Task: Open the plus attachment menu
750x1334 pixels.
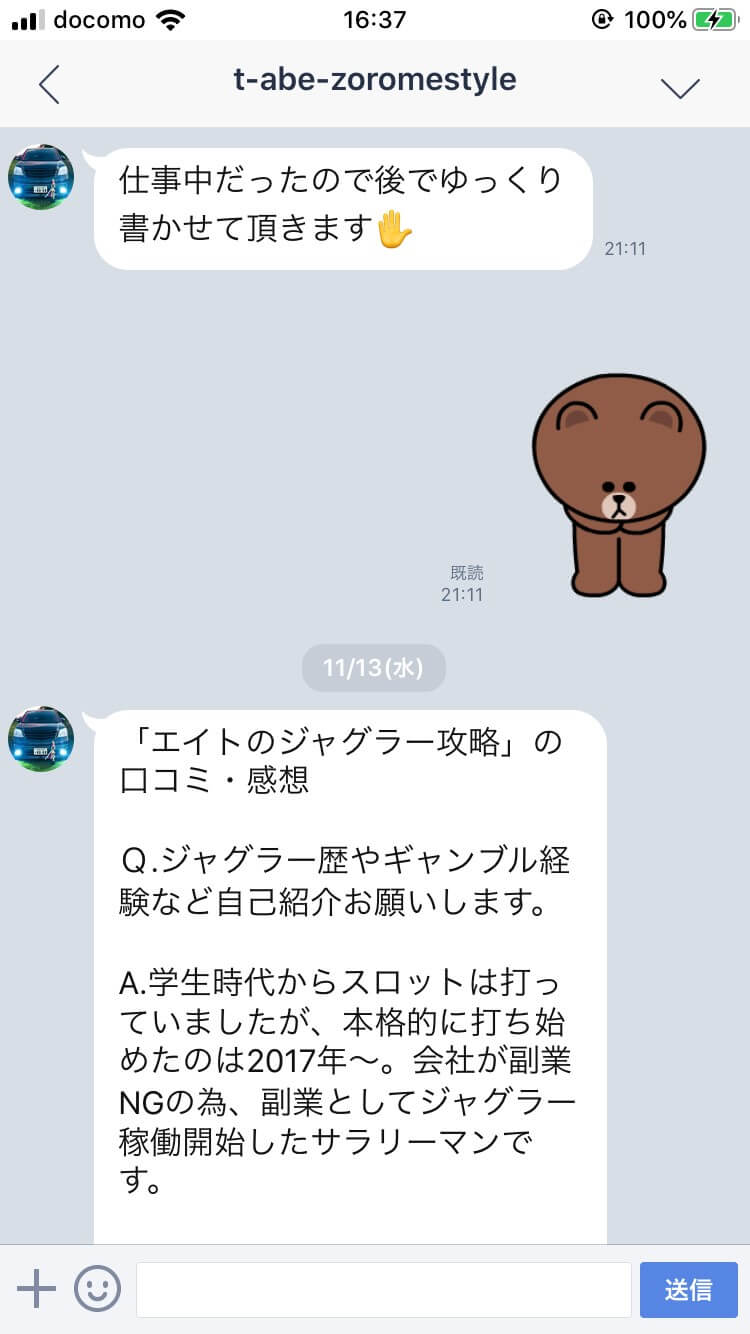Action: (37, 1289)
